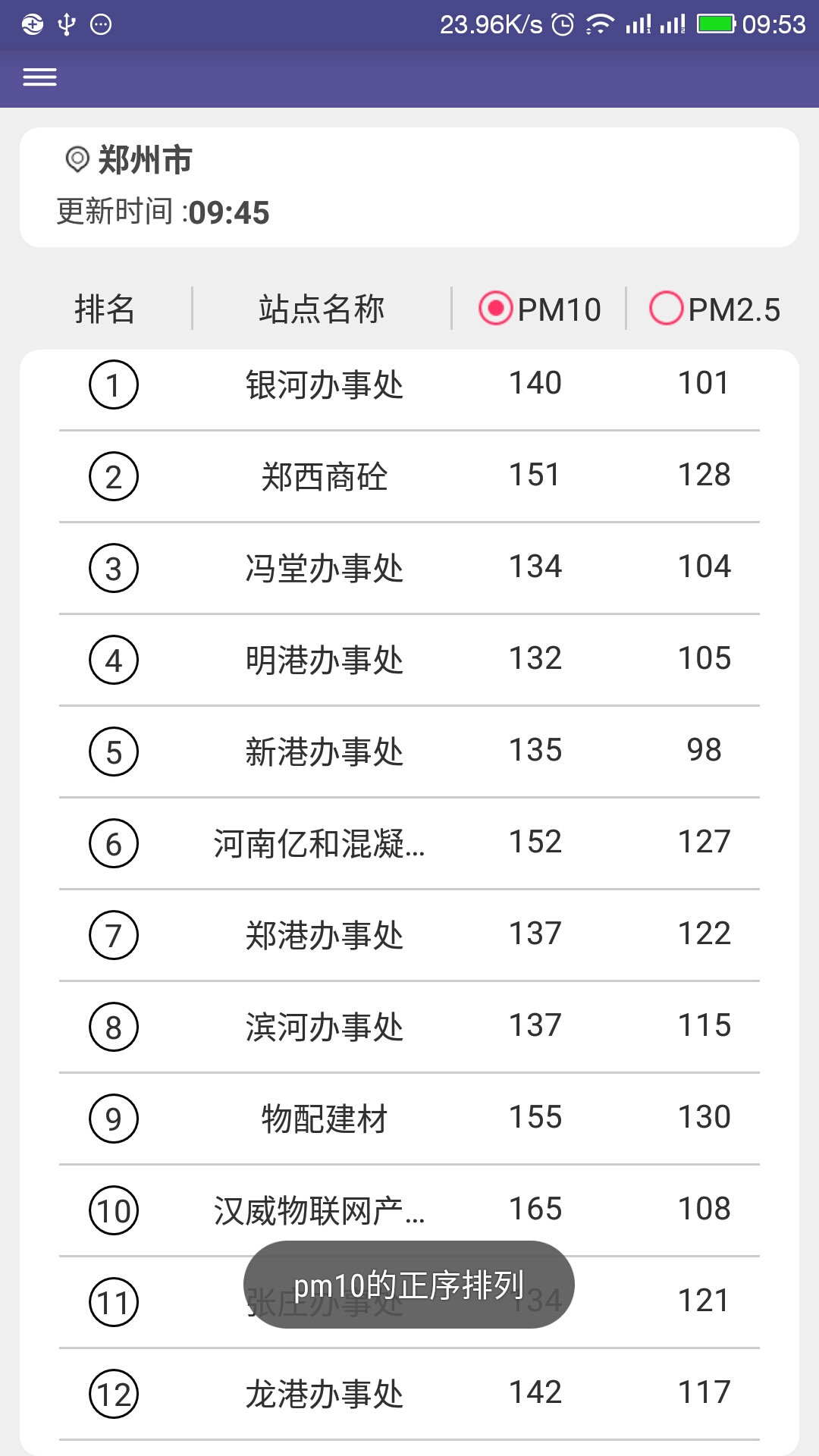Tap the 郑州市 city location card
The width and height of the screenshot is (819, 1456).
[x=409, y=187]
